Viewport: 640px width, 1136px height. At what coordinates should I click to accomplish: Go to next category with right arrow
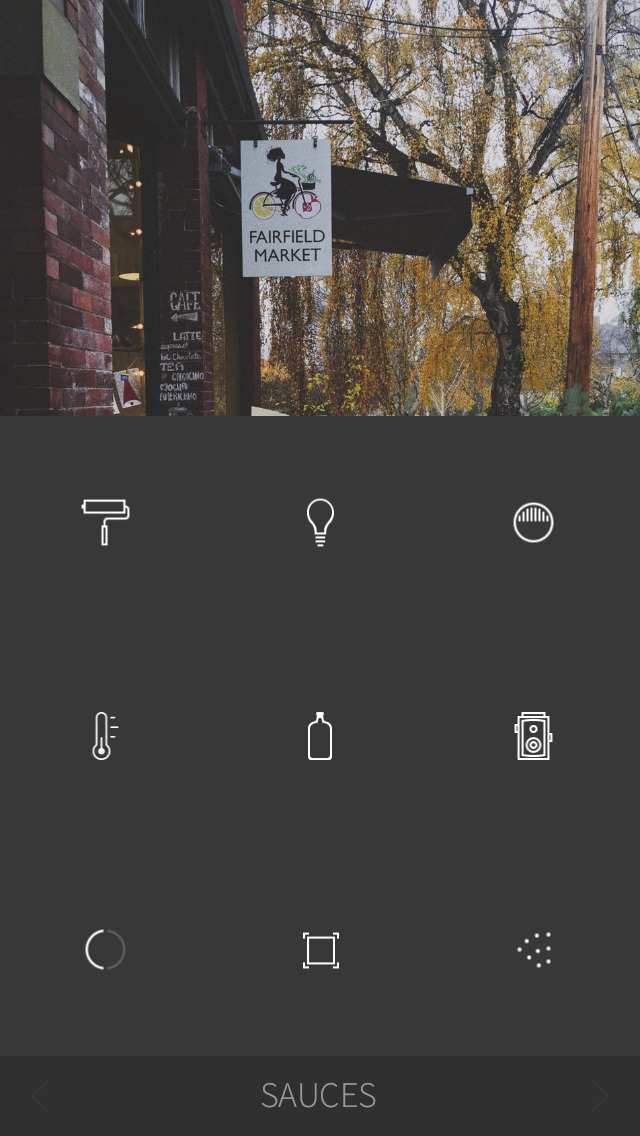click(x=599, y=1096)
